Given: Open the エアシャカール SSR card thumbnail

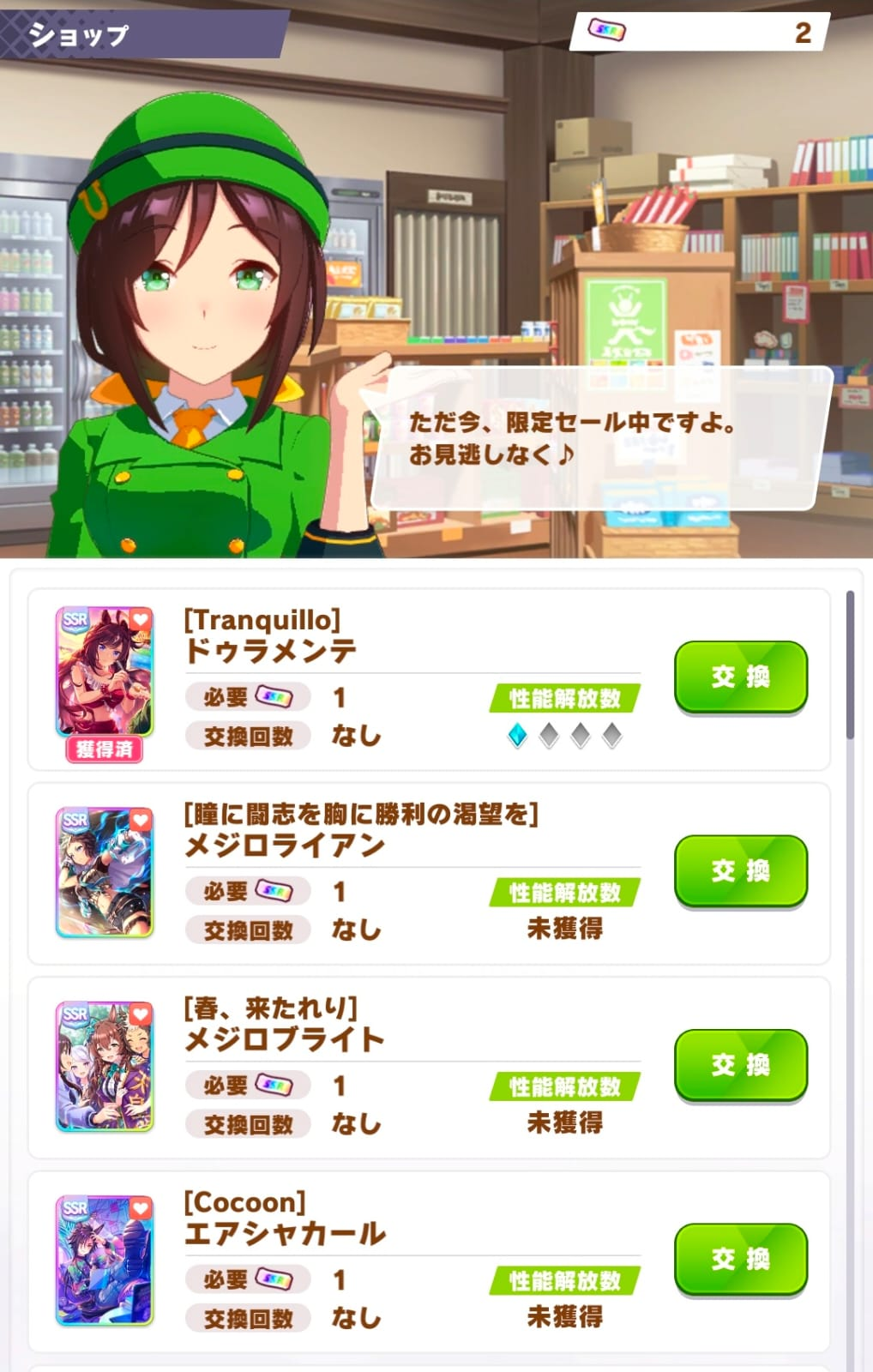Looking at the screenshot, I should coord(105,1261).
